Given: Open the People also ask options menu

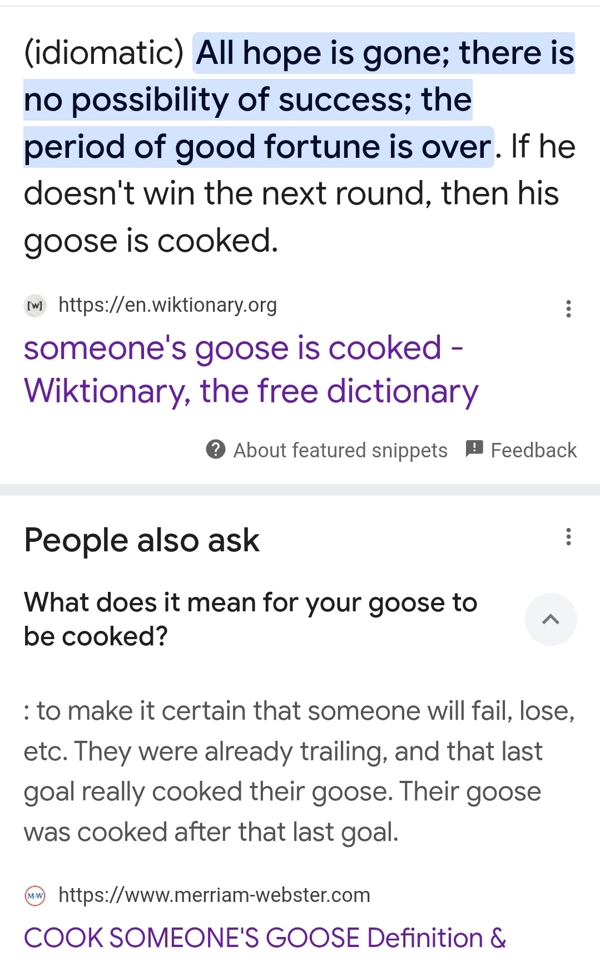Looking at the screenshot, I should 569,538.
